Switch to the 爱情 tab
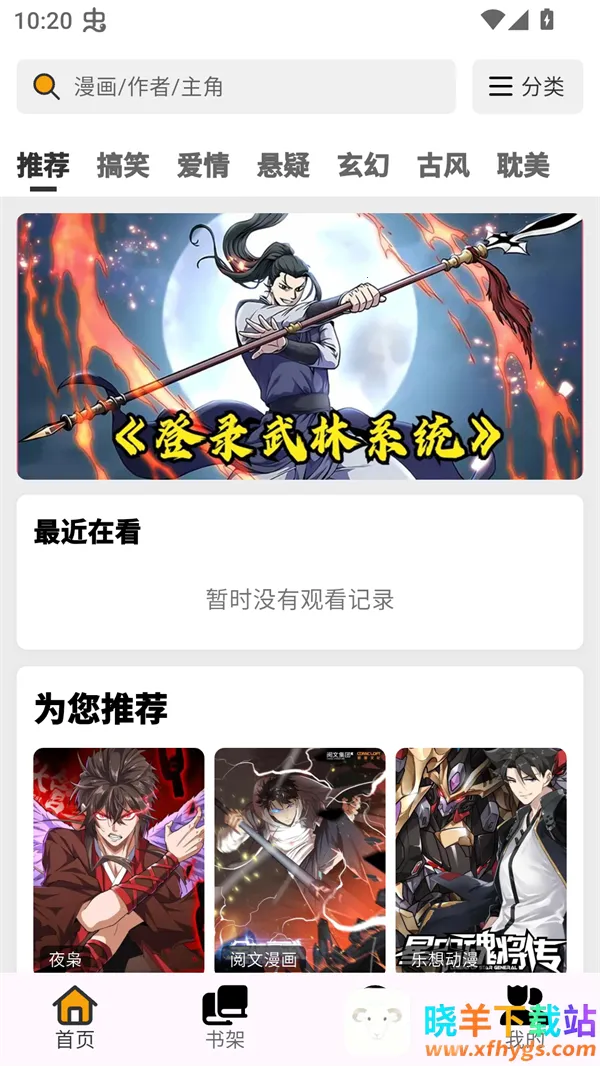This screenshot has height=1066, width=600. coord(203,165)
